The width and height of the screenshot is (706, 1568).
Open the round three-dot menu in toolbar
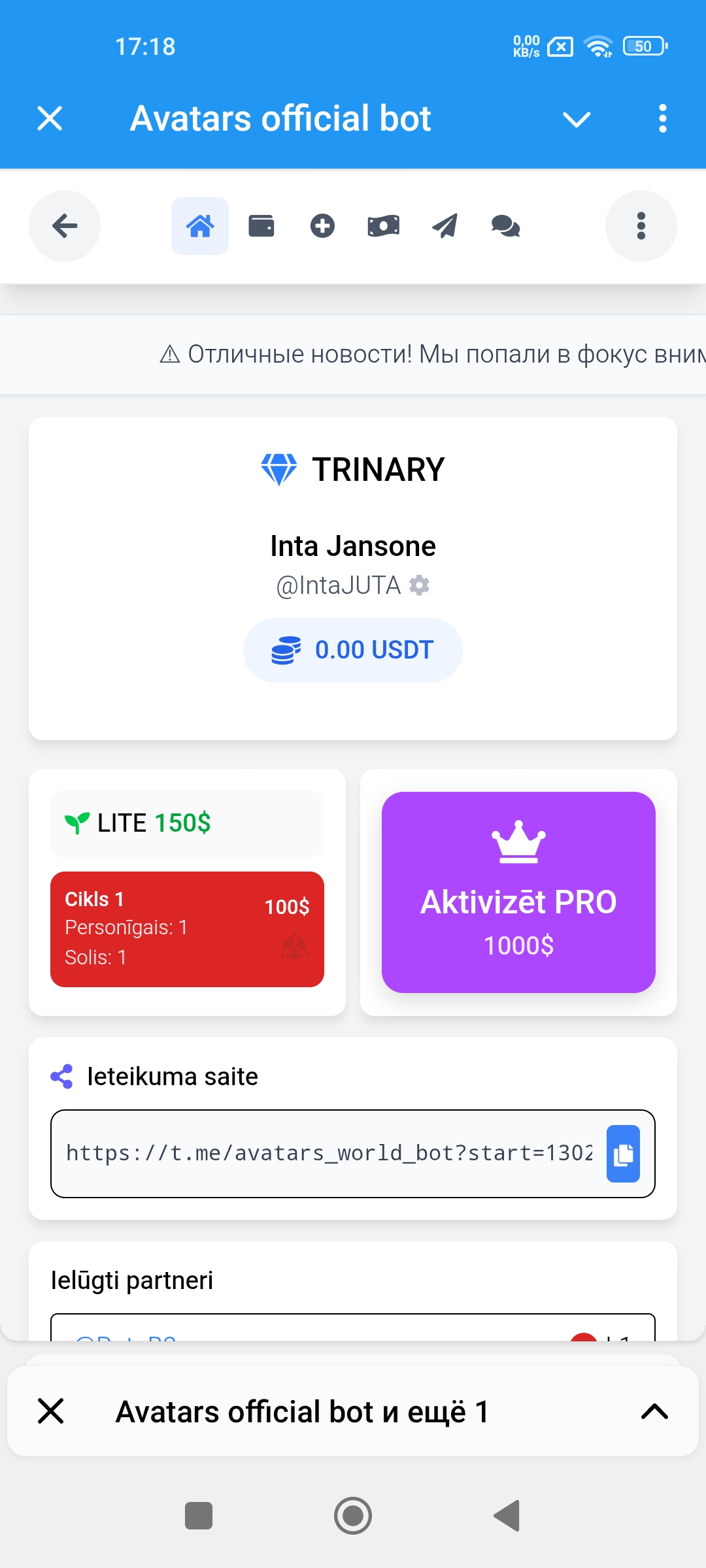[x=641, y=226]
